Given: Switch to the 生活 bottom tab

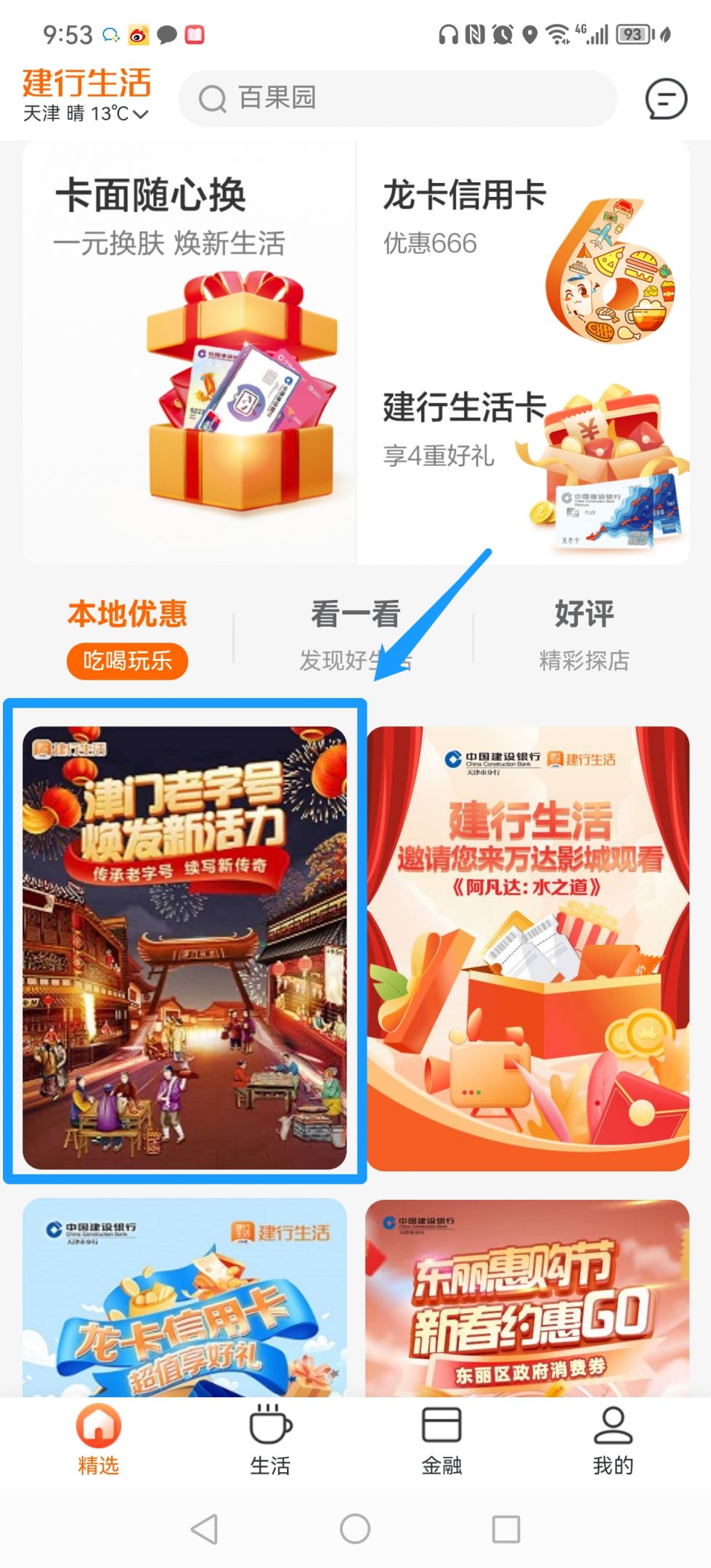Looking at the screenshot, I should pyautogui.click(x=269, y=1441).
